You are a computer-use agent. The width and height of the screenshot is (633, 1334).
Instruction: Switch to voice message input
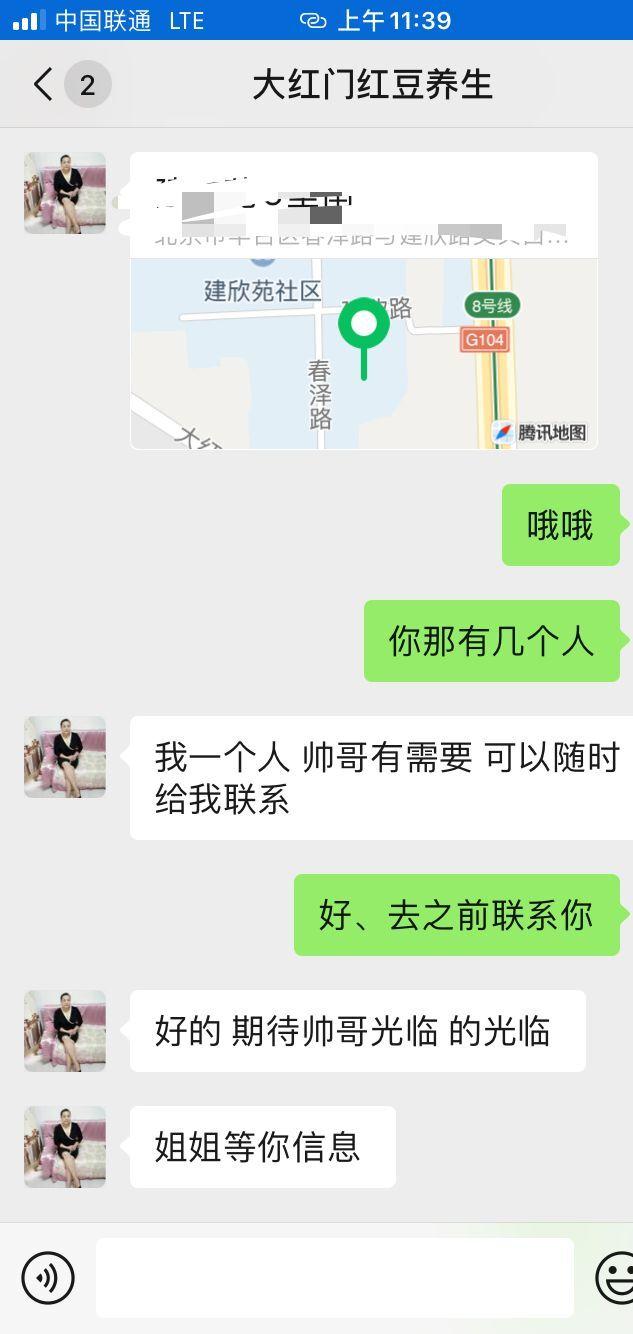click(48, 1277)
